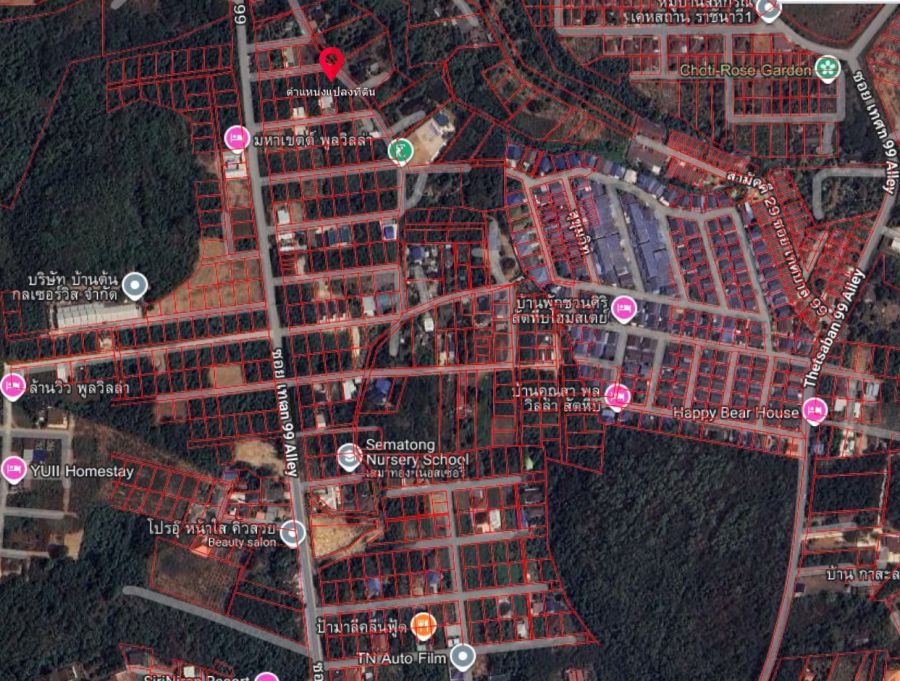Viewport: 900px width, 681px height.
Task: Select the มหาเขตต์ พูลวิลล่า lodging marker
Action: click(236, 138)
